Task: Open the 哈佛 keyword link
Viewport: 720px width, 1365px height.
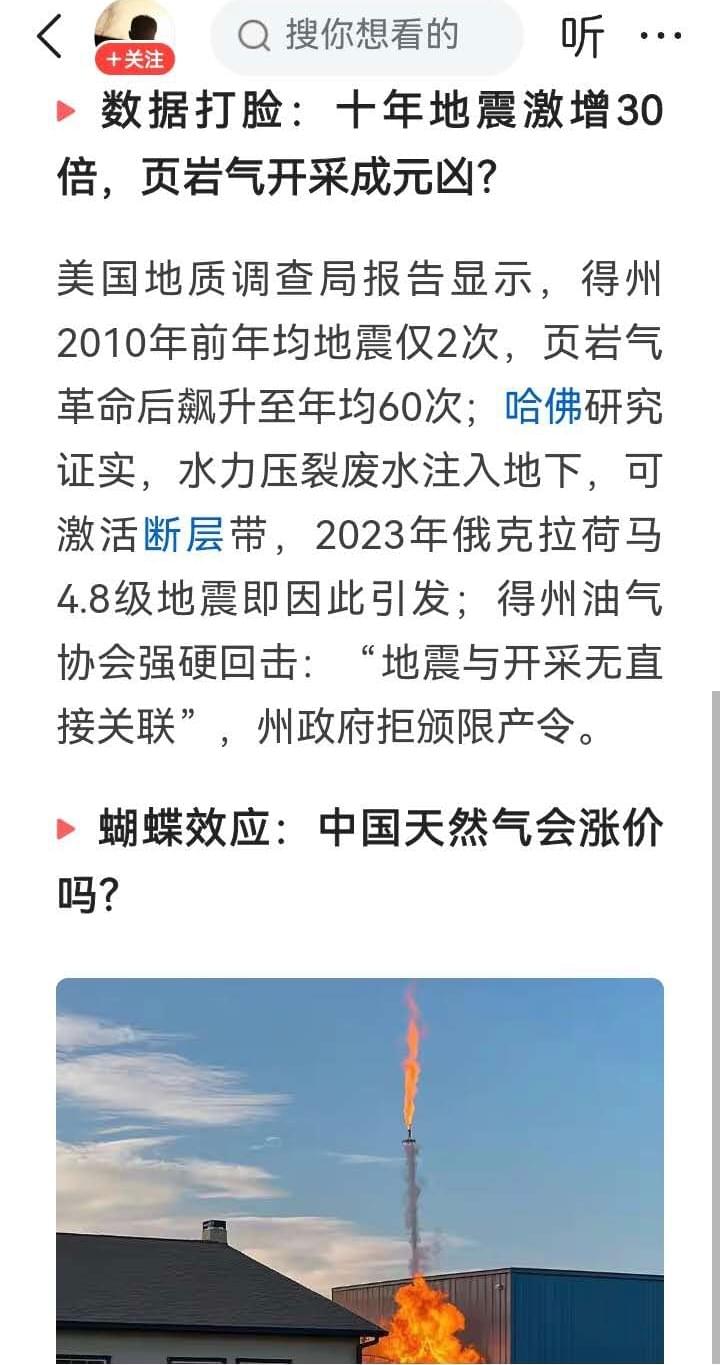Action: [543, 408]
